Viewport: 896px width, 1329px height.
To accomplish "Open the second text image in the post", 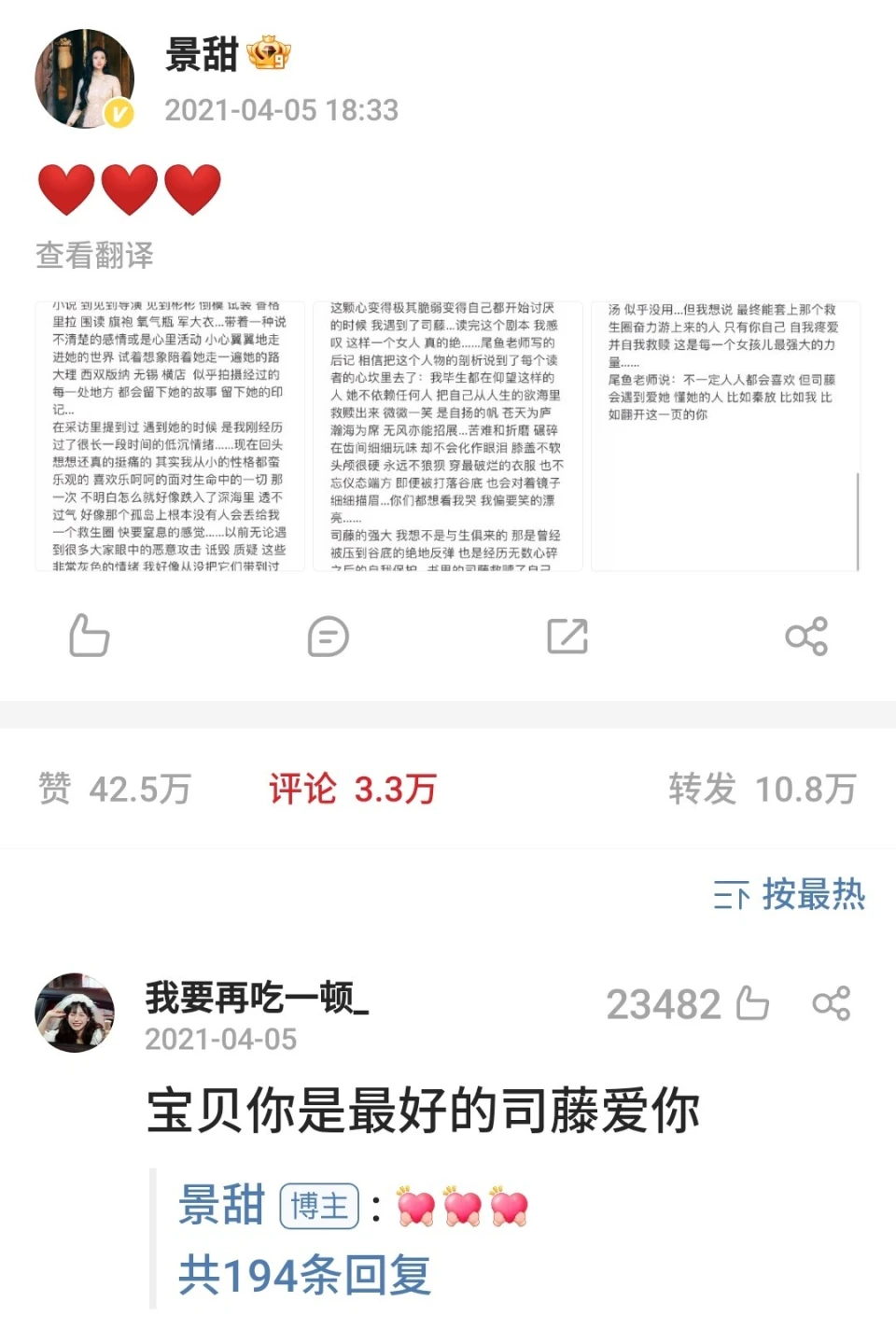I will (x=447, y=436).
